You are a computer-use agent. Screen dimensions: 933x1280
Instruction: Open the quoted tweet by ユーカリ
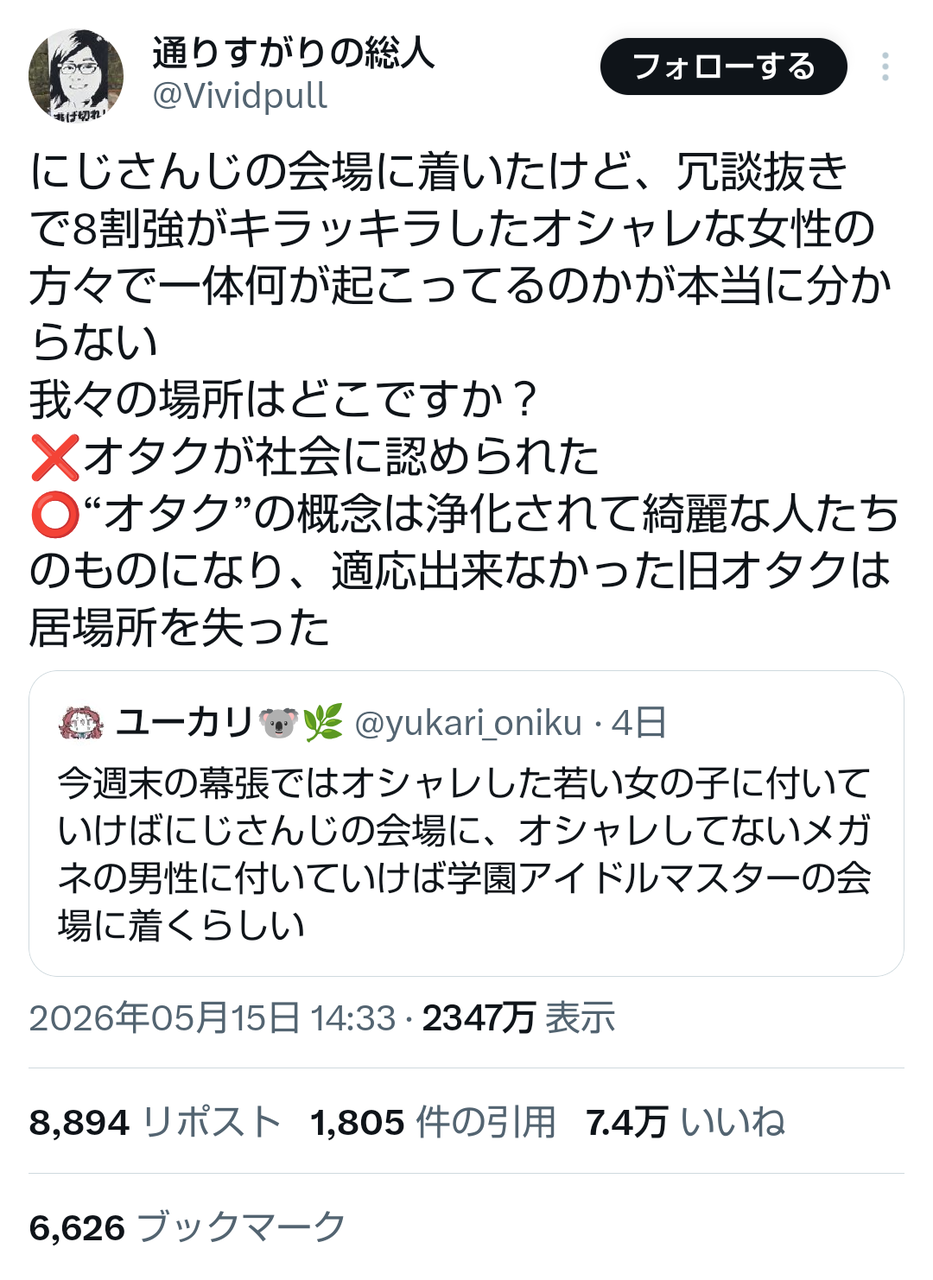pyautogui.click(x=466, y=823)
